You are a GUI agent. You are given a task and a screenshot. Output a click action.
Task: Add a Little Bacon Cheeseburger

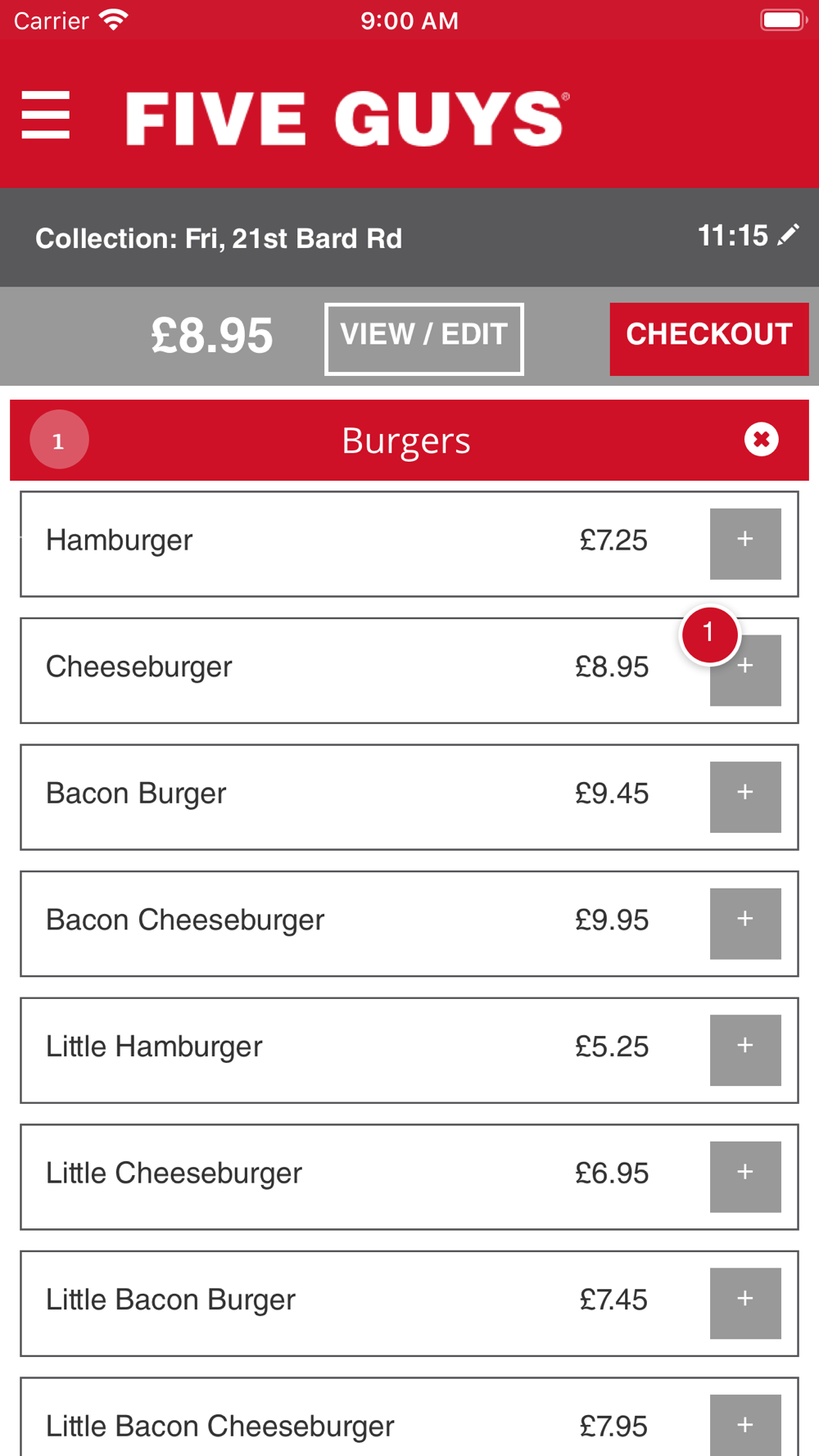tap(745, 1426)
